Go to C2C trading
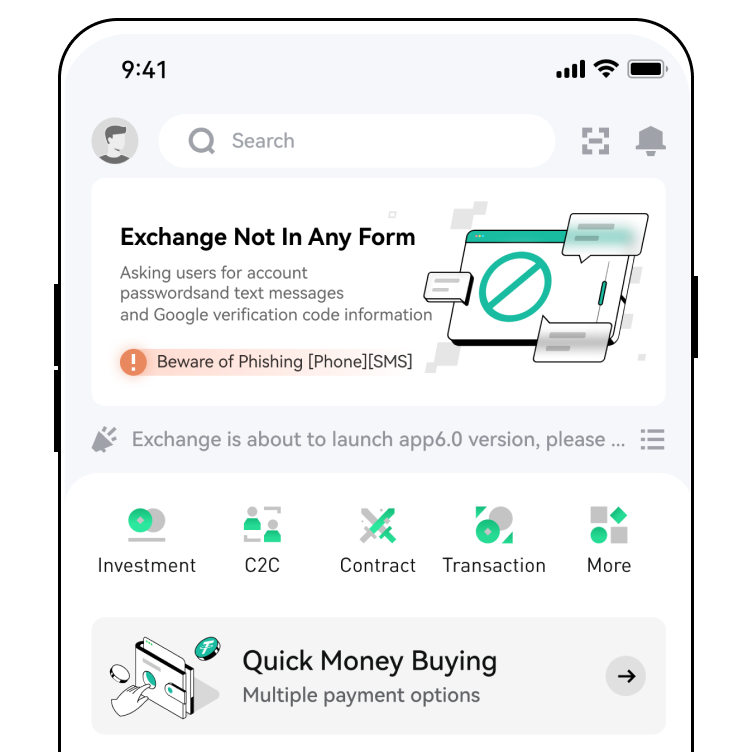Viewport: 752px width, 752px height. (262, 540)
